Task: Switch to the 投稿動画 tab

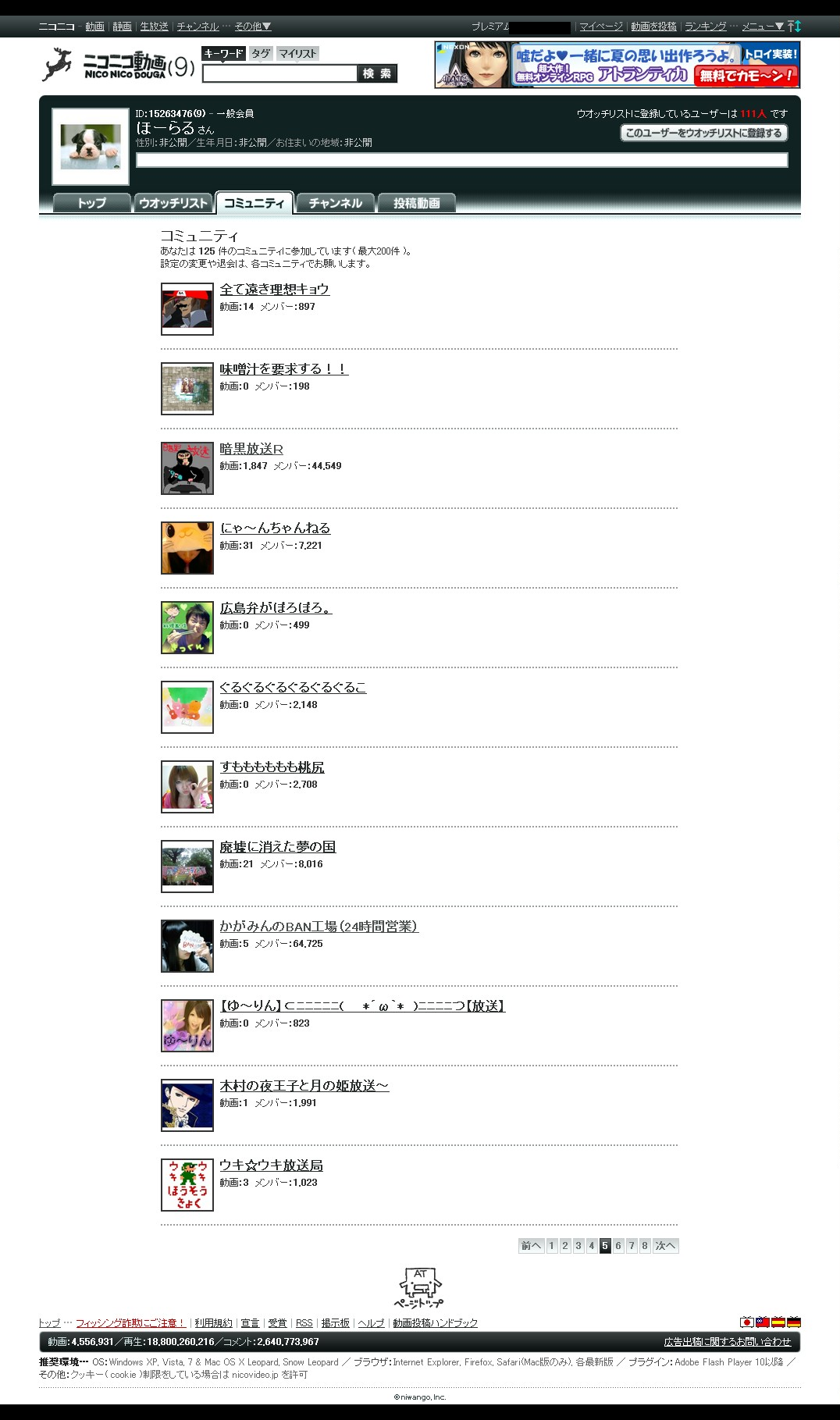Action: click(417, 203)
